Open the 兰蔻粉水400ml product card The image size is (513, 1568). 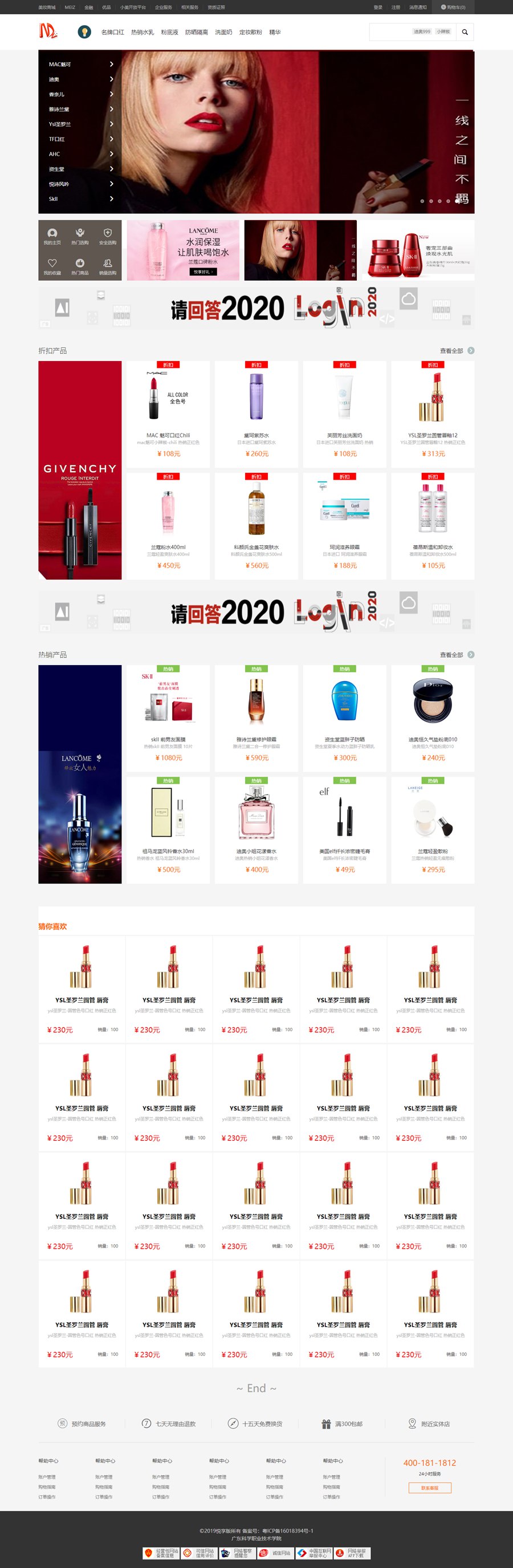168,526
